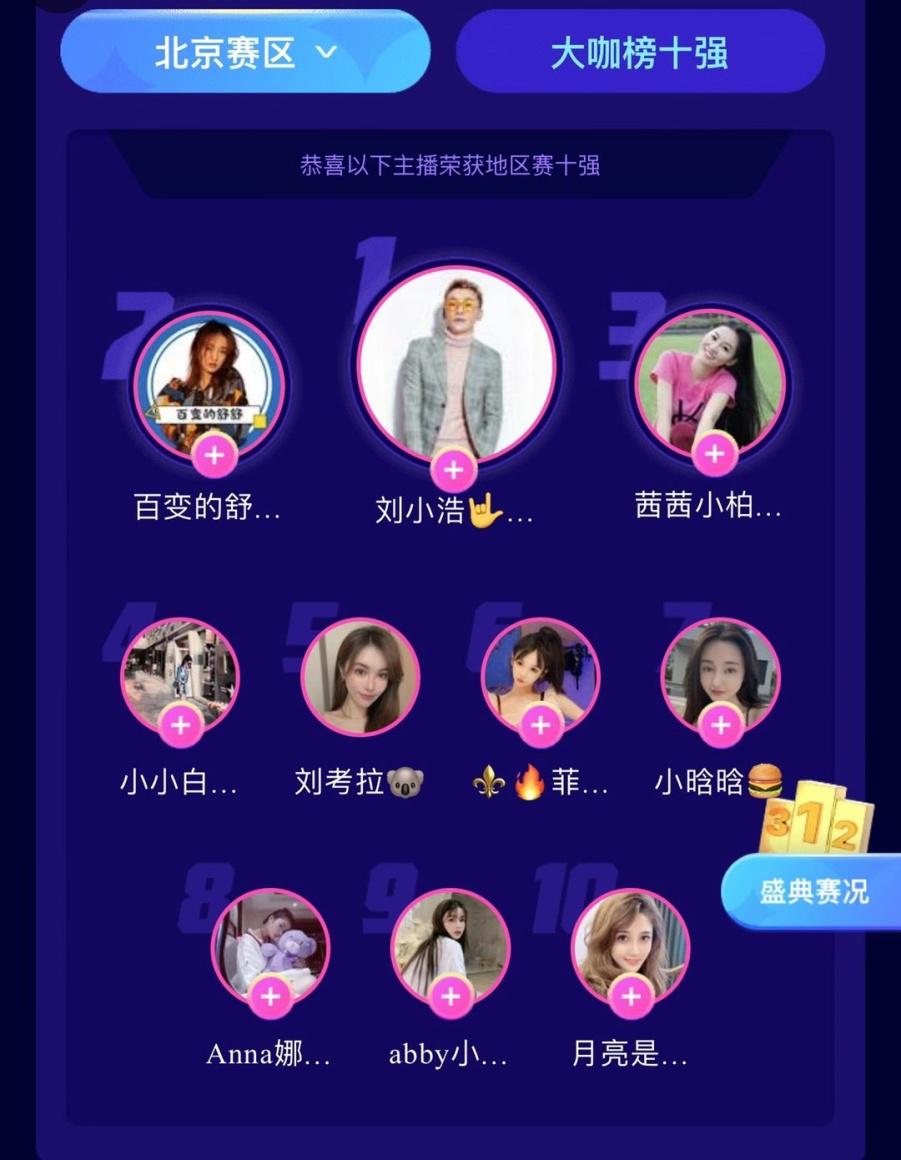Follow abby小 via plus icon
901x1160 pixels.
tap(451, 996)
